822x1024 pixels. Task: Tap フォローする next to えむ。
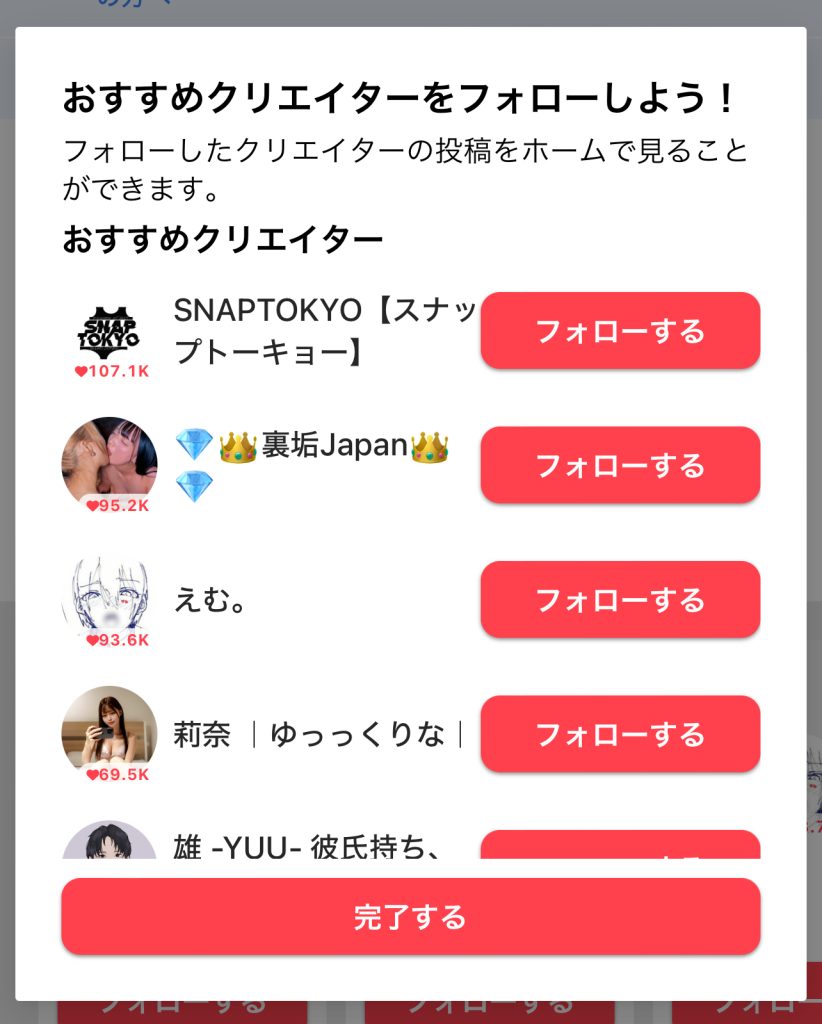(x=620, y=600)
